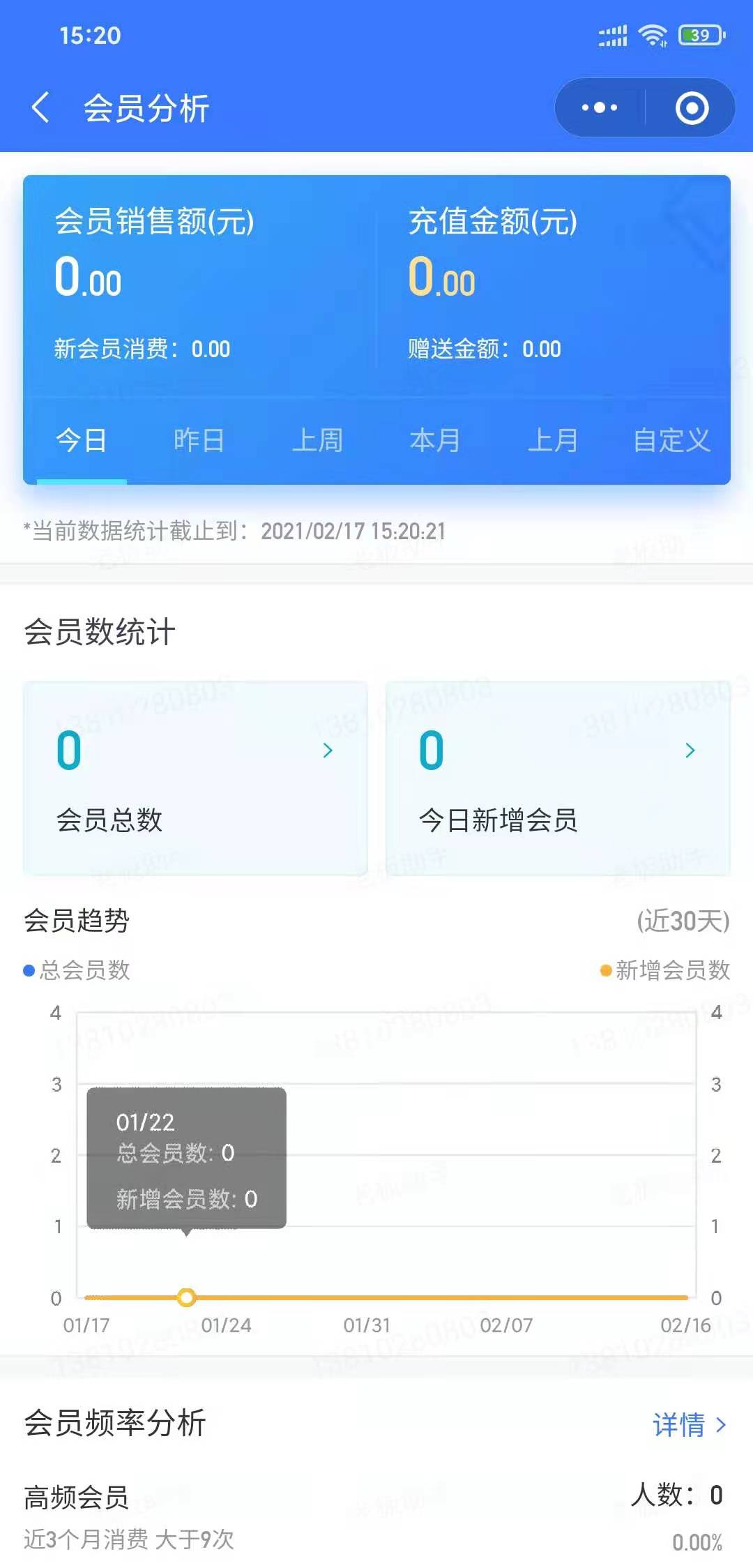Screen dimensions: 753x1568
Task: Close the mini program via circle icon
Action: 692,107
